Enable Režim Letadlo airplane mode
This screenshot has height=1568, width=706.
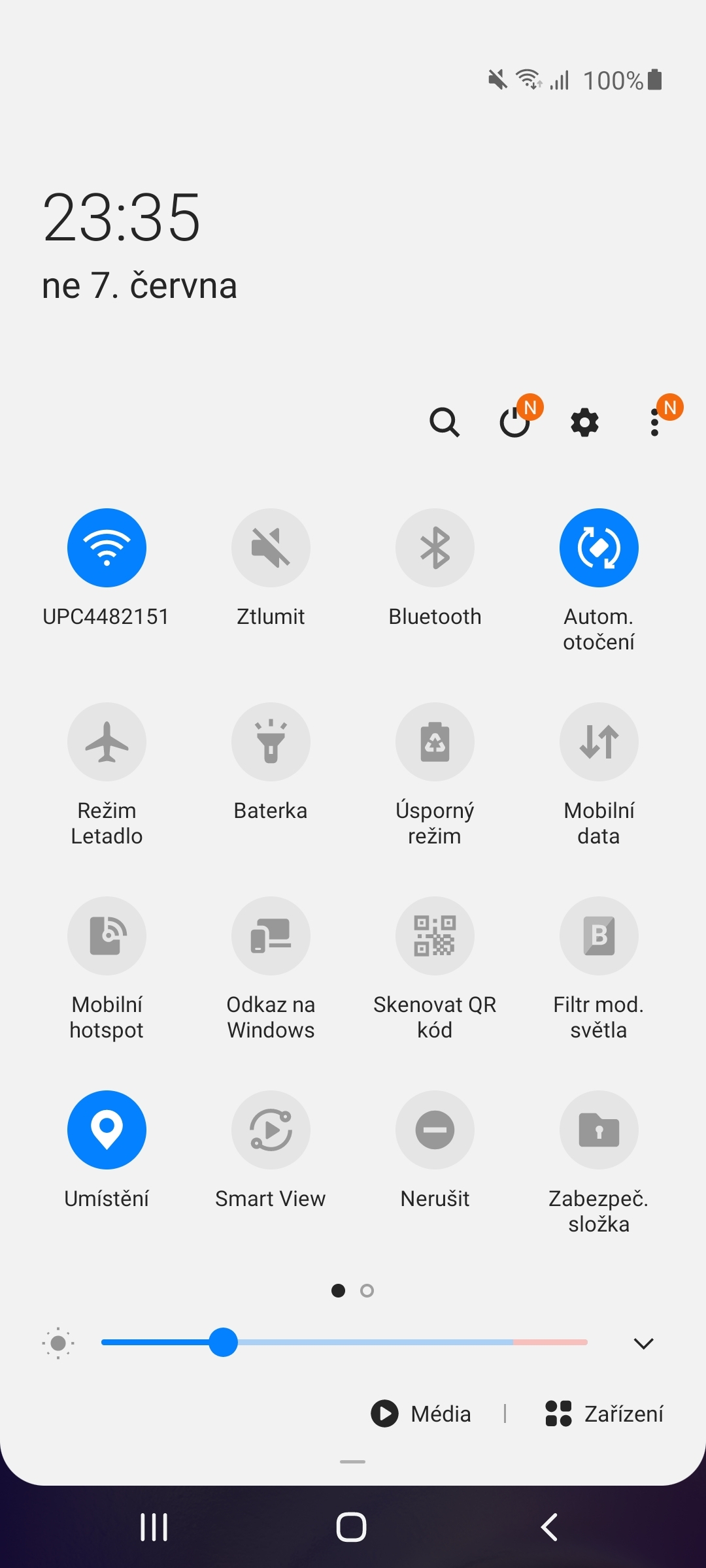(x=107, y=742)
